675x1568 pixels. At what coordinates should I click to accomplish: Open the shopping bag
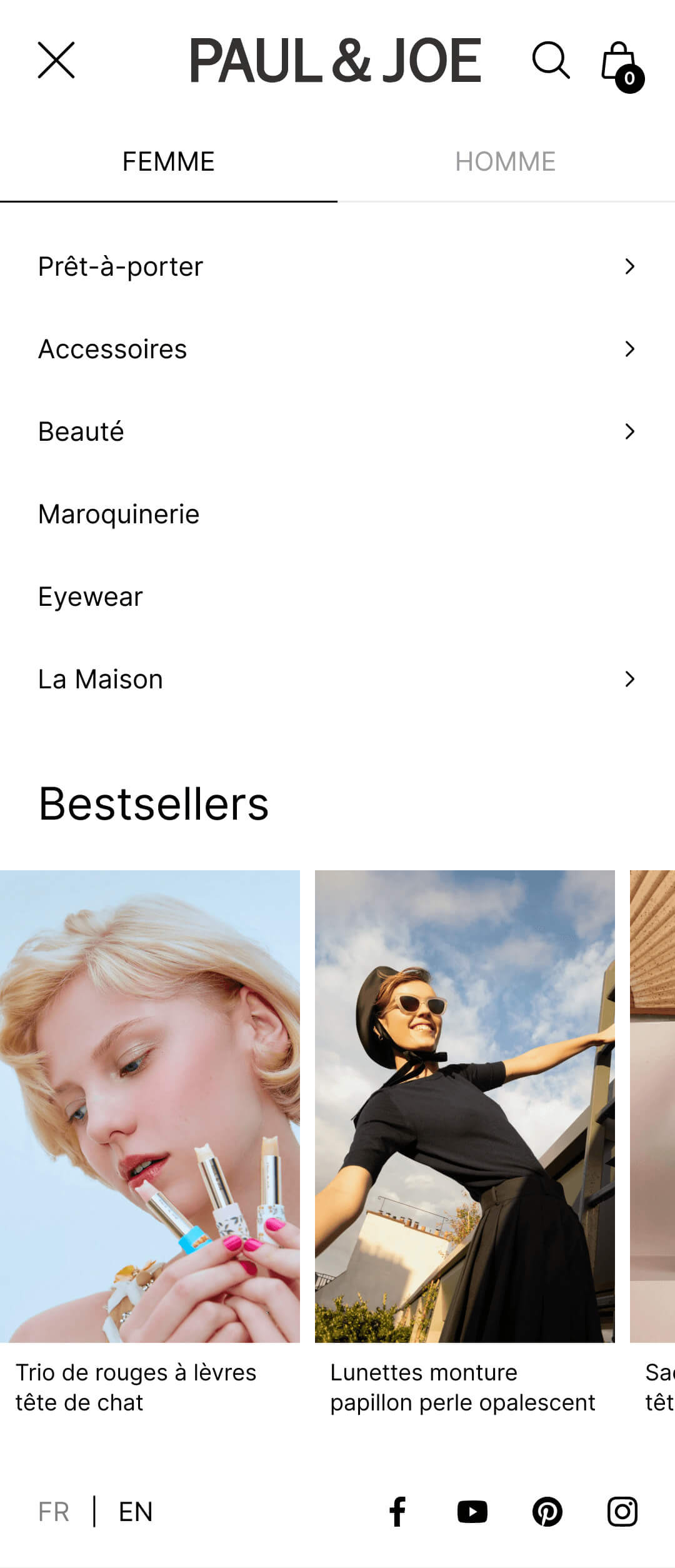pyautogui.click(x=620, y=63)
